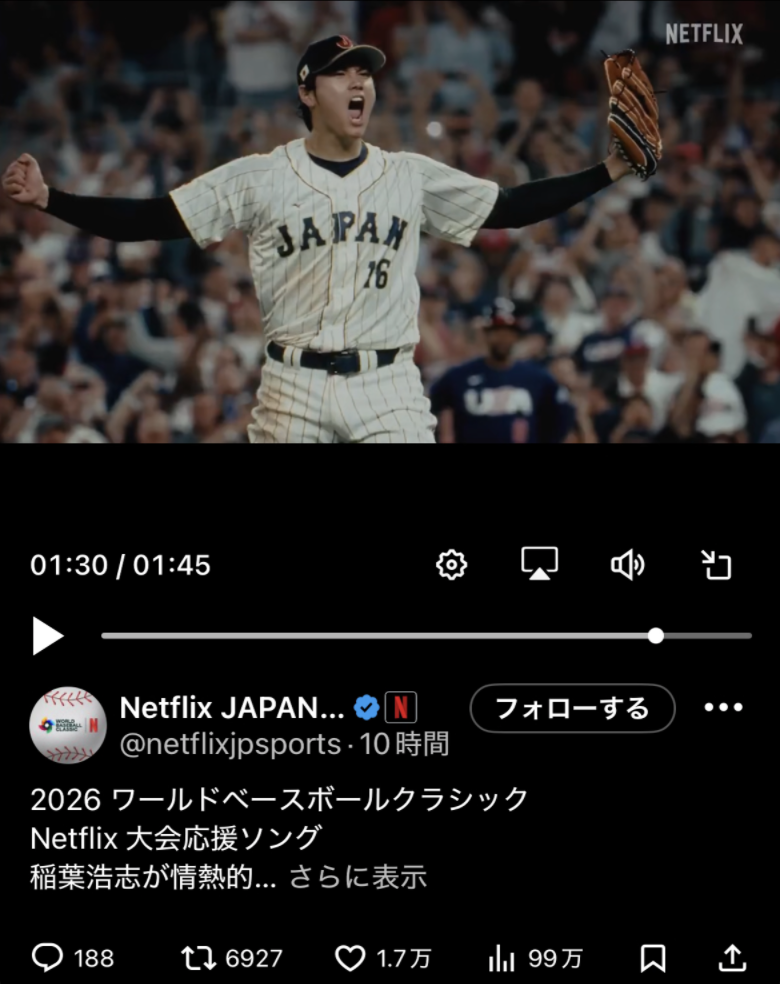
Task: Share this post
Action: tap(733, 958)
